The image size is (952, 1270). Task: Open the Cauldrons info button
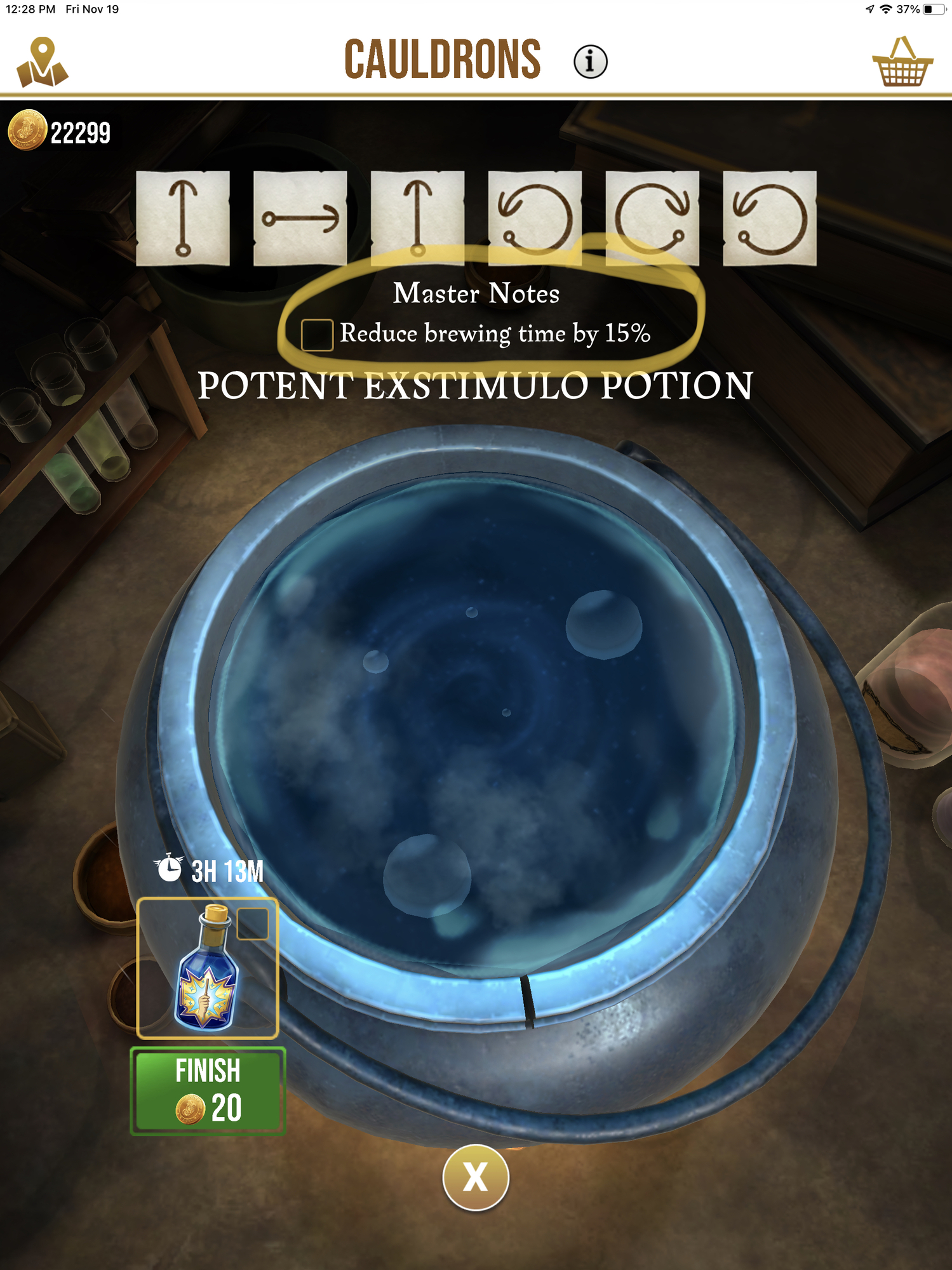(x=590, y=62)
